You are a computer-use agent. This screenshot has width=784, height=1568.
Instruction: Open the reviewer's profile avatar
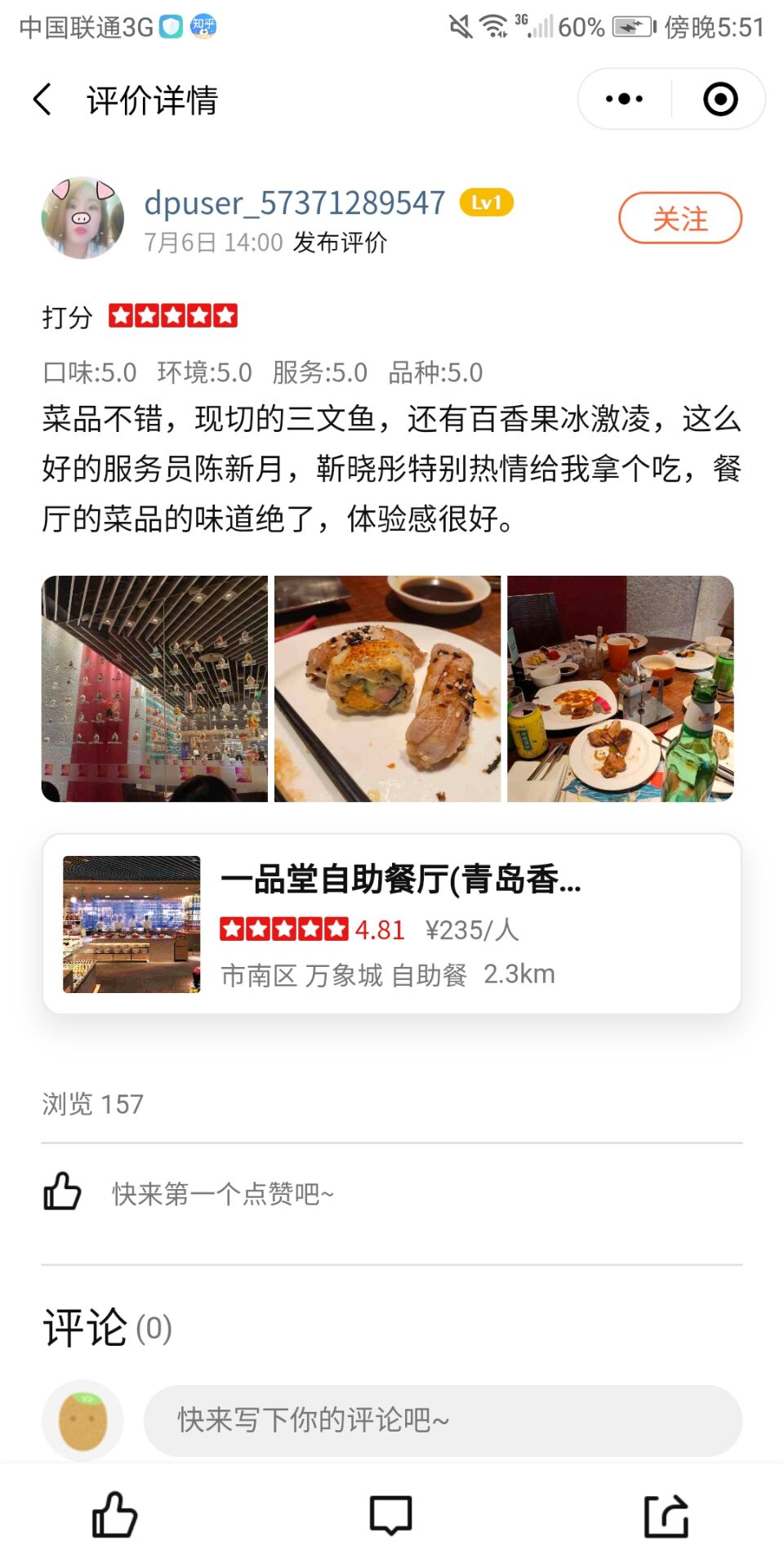click(x=82, y=218)
